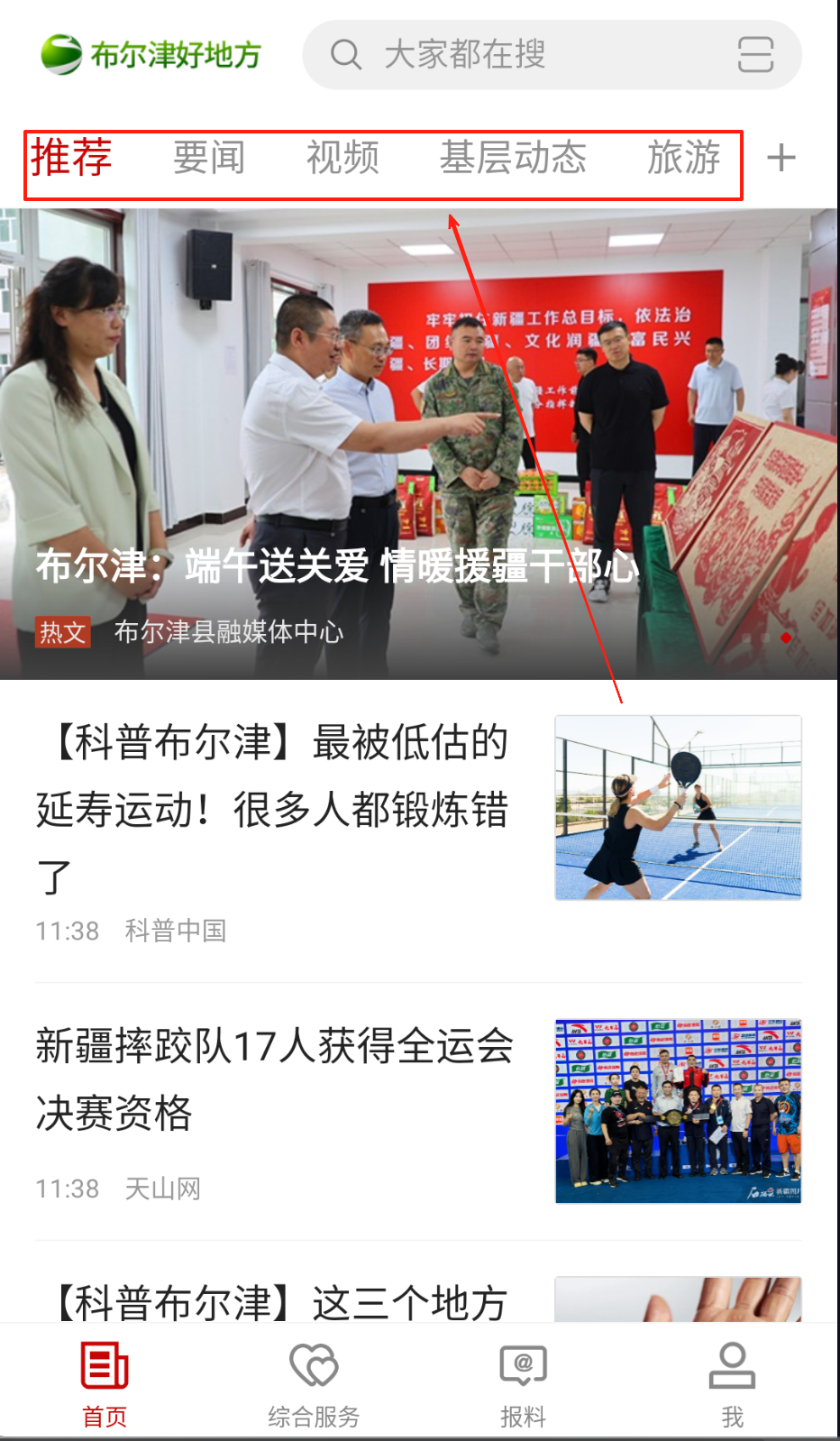This screenshot has height=1441, width=840.
Task: Open the 端午送关爱 banner article
Action: [x=418, y=444]
